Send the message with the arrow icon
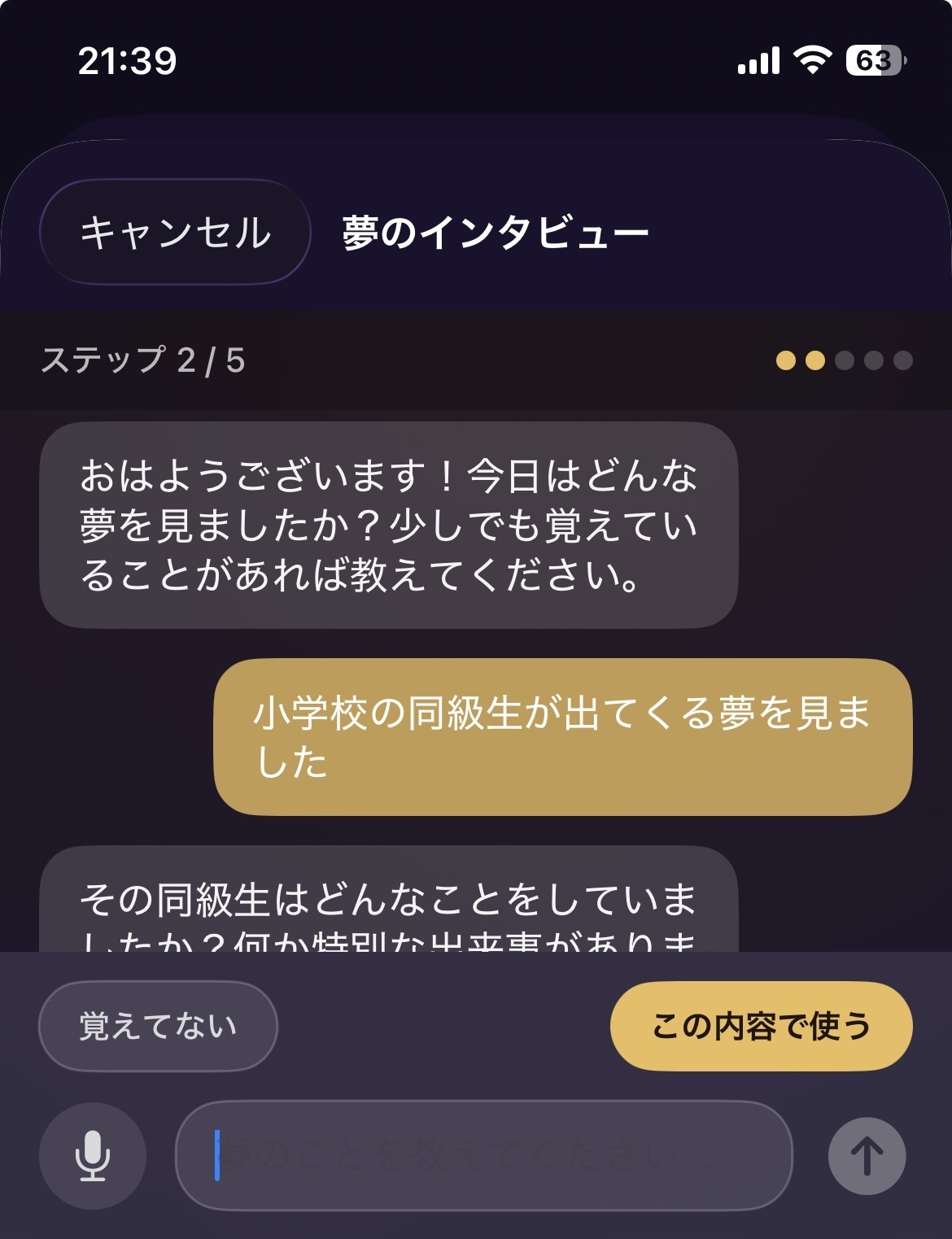Image resolution: width=952 pixels, height=1239 pixels. [x=867, y=1155]
